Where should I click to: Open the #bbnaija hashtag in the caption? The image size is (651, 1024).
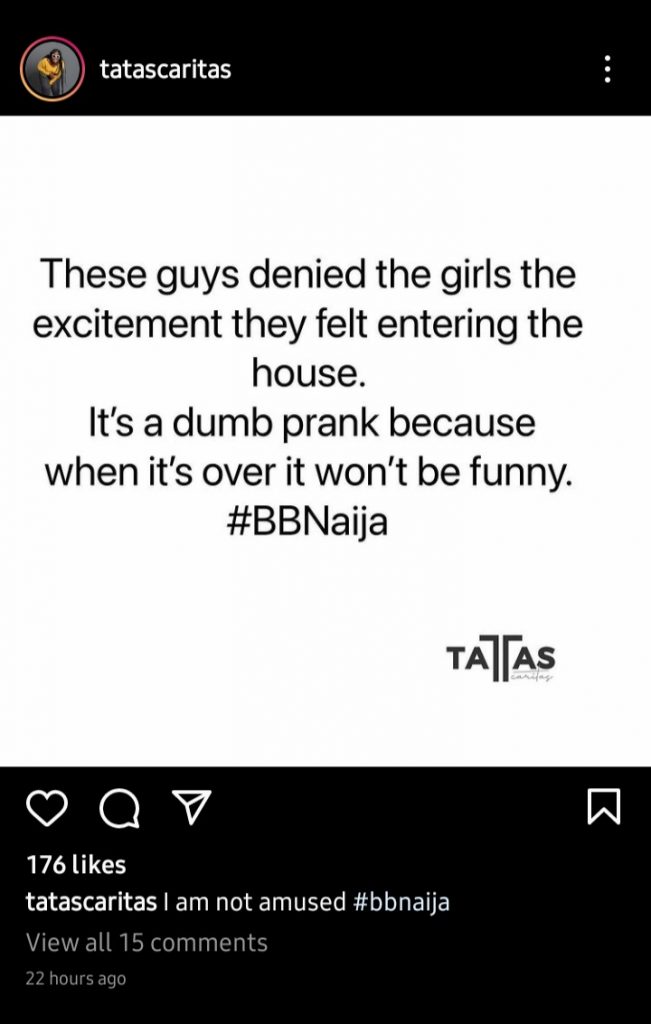click(402, 902)
